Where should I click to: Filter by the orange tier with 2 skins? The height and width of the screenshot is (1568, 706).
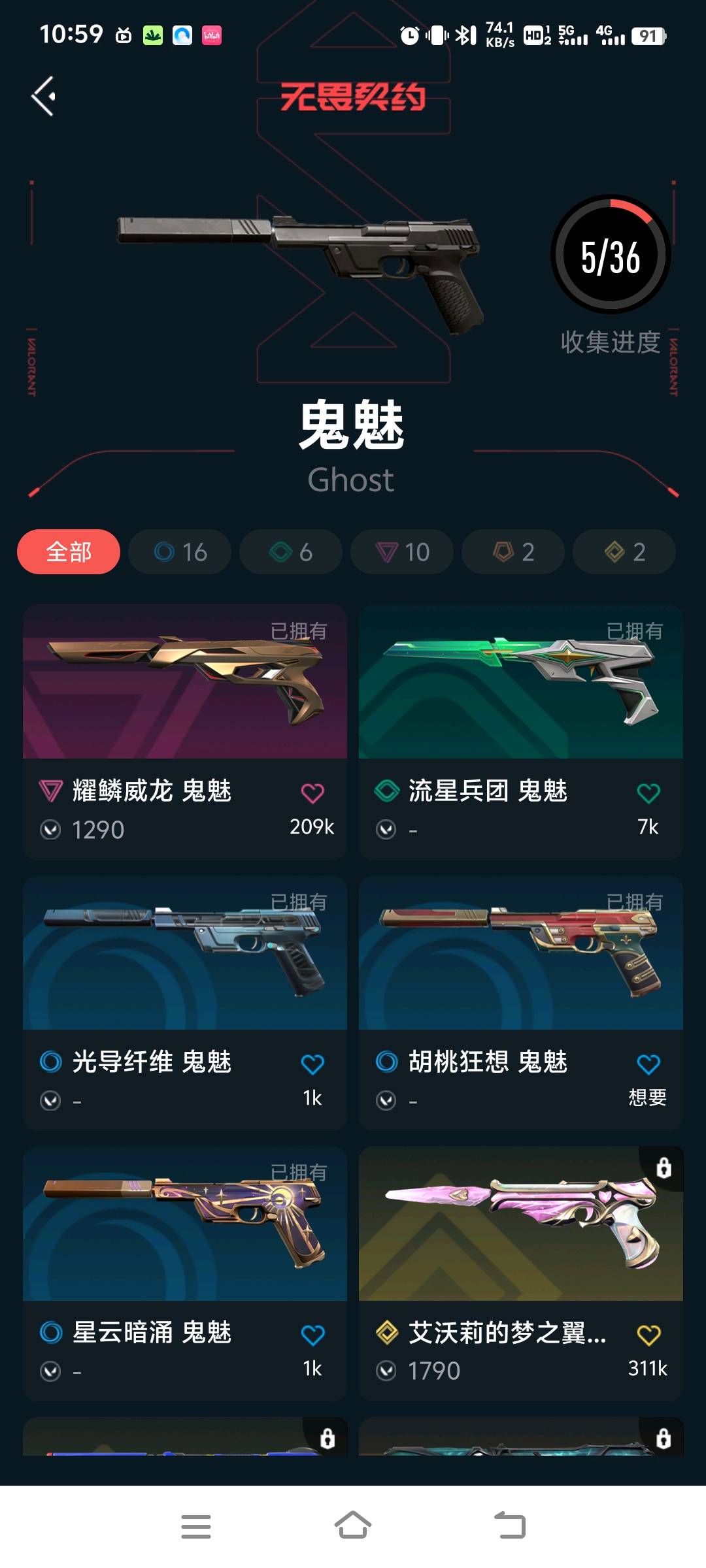pos(513,552)
